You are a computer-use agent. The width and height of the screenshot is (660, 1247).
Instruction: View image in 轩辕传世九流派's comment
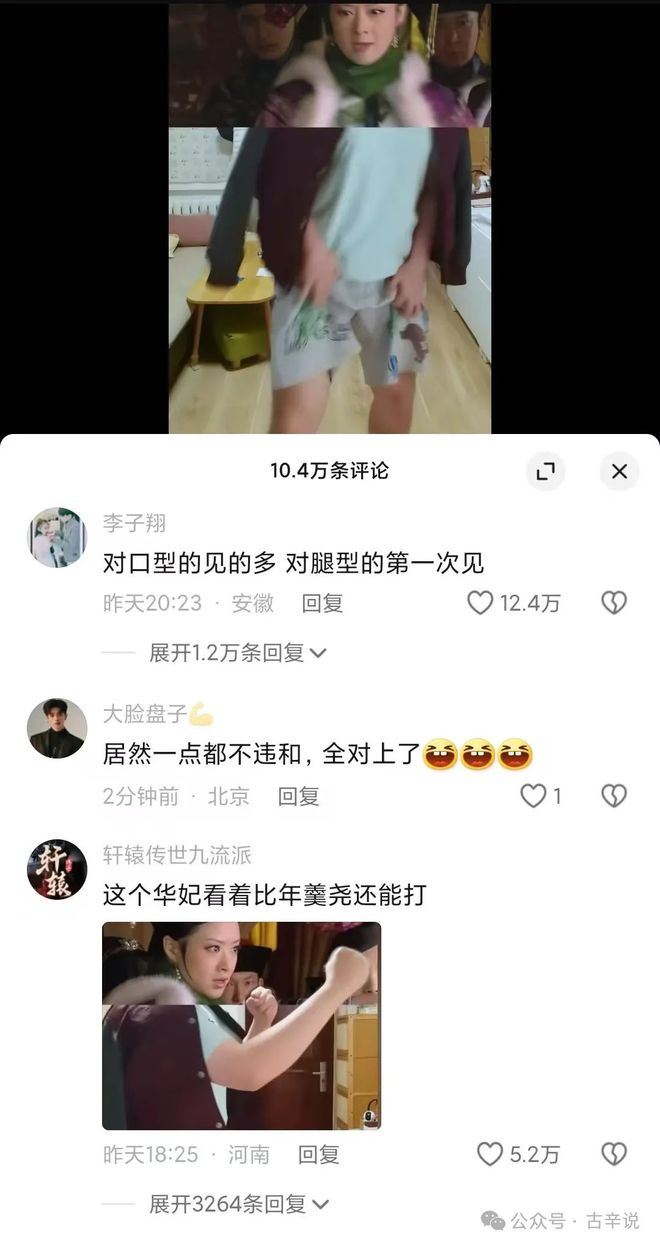[241, 1025]
